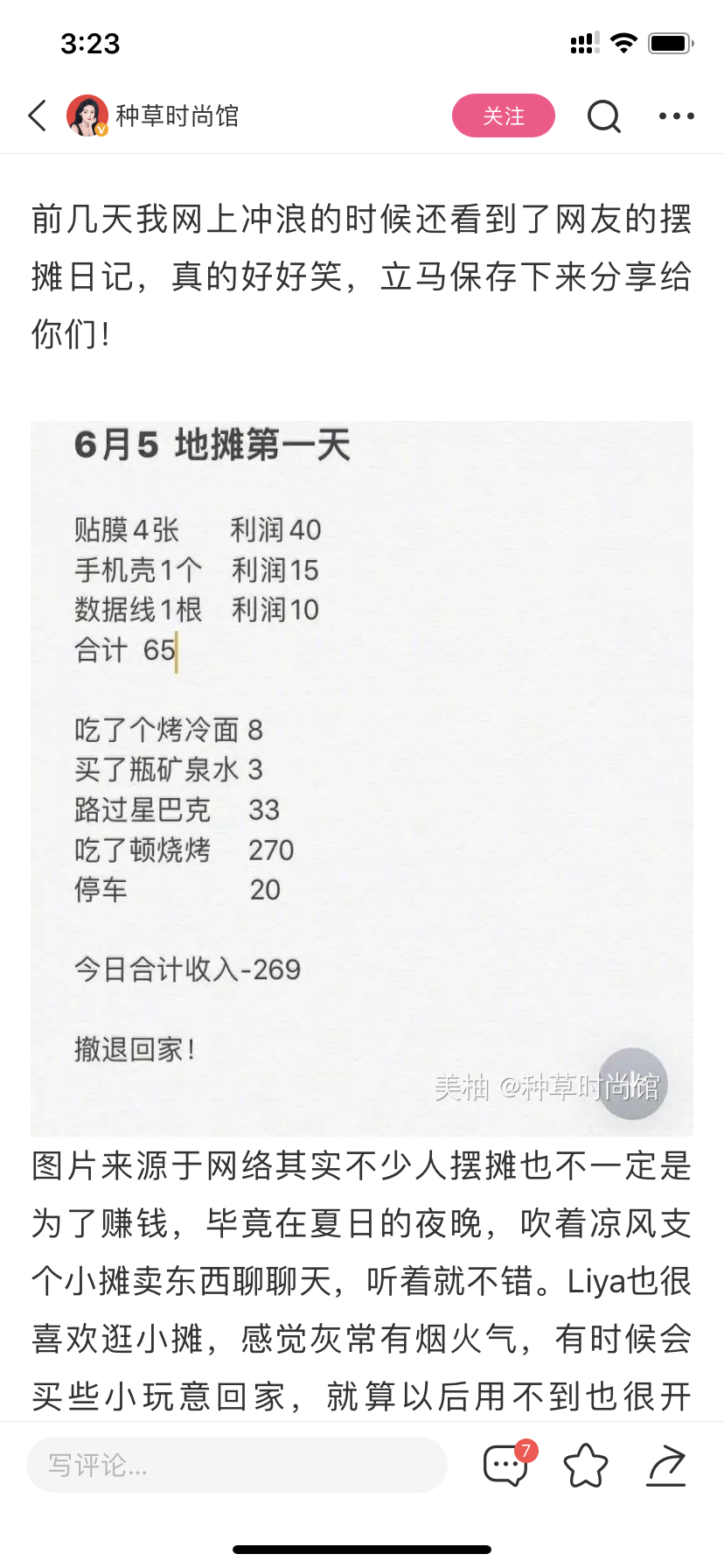Open the three-dot overflow menu
Screen dimensions: 724x1568
[x=677, y=115]
